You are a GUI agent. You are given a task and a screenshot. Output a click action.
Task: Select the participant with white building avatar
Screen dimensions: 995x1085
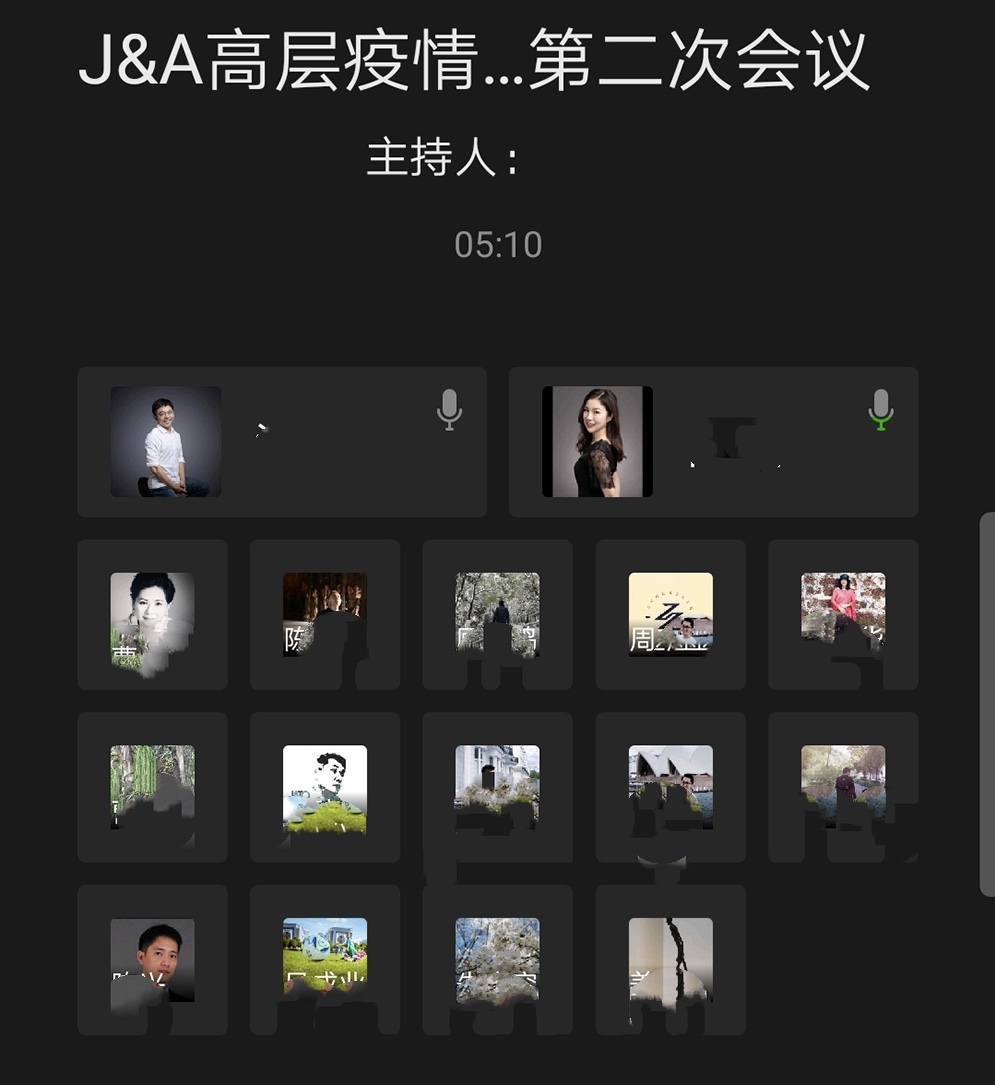tap(497, 786)
